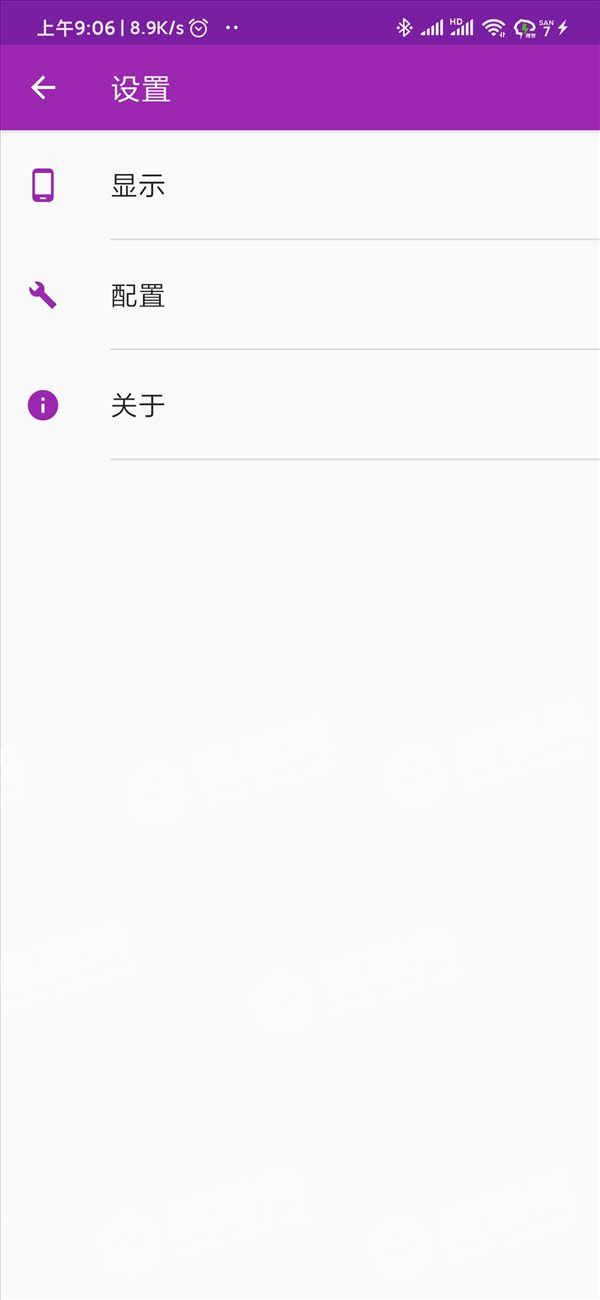Go back from the 设置 screen
Image resolution: width=600 pixels, height=1300 pixels.
(x=43, y=88)
